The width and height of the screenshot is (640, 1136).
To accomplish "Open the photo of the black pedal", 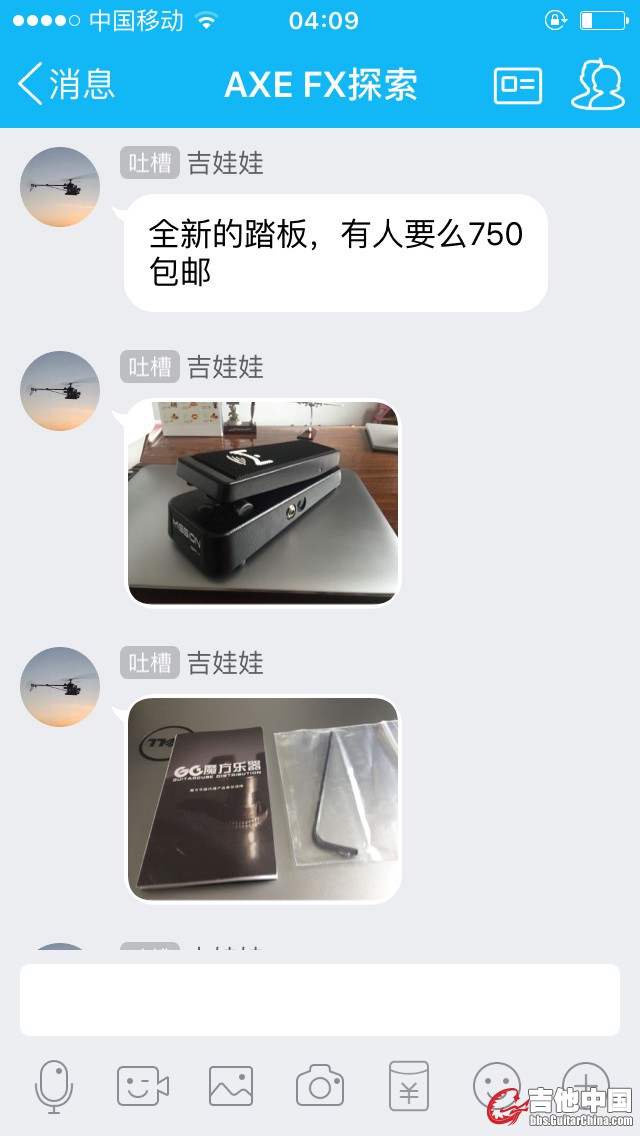I will pos(263,503).
